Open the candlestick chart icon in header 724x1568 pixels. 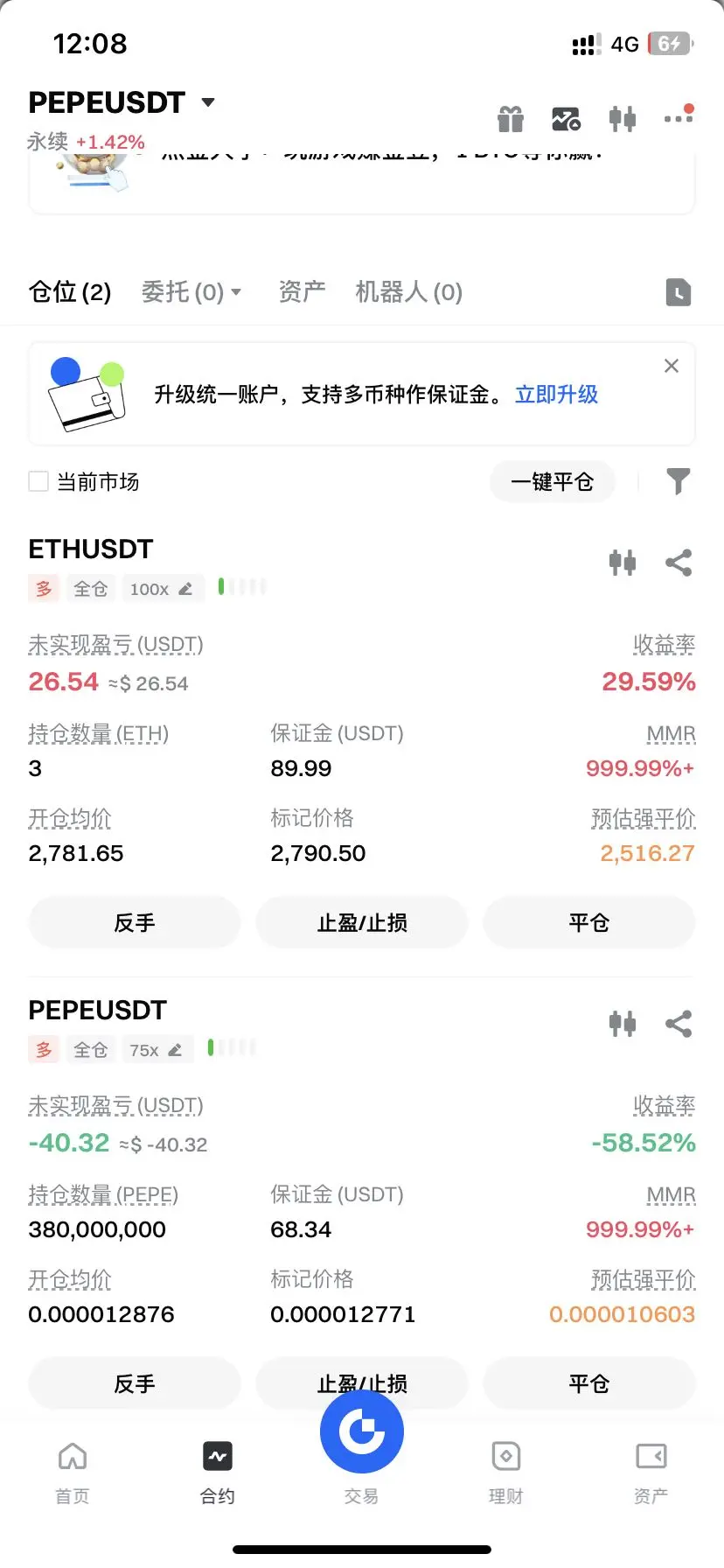point(622,118)
